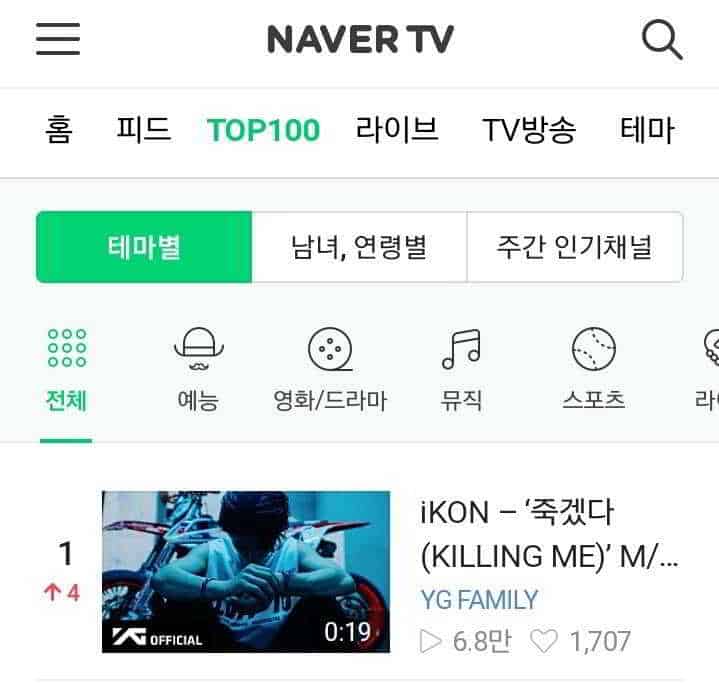Play the iKON KILLING ME video

246,572
